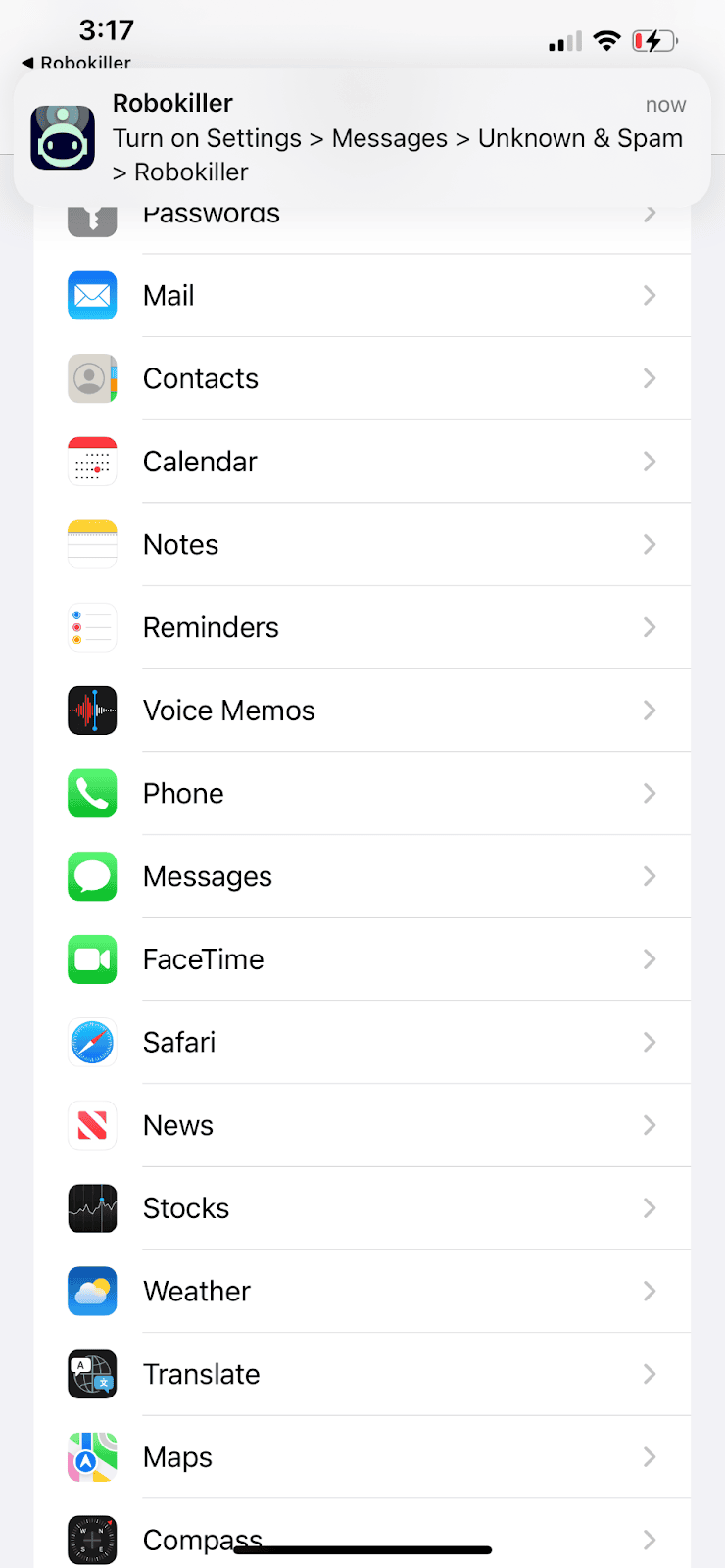725x1568 pixels.
Task: Go to Translate settings
Action: pos(362,1374)
